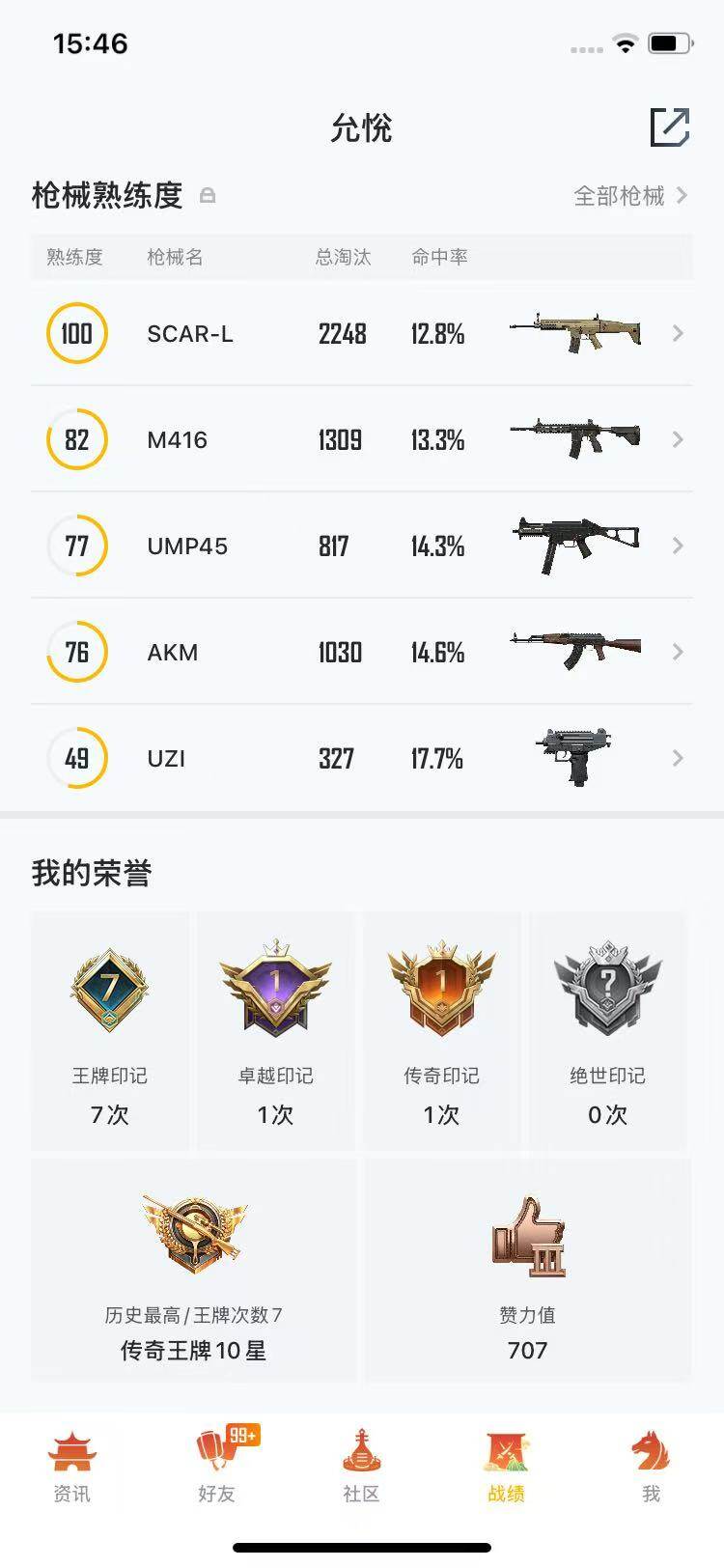The image size is (724, 1568).
Task: Open the UZI weapon detail chevron
Action: 678,758
